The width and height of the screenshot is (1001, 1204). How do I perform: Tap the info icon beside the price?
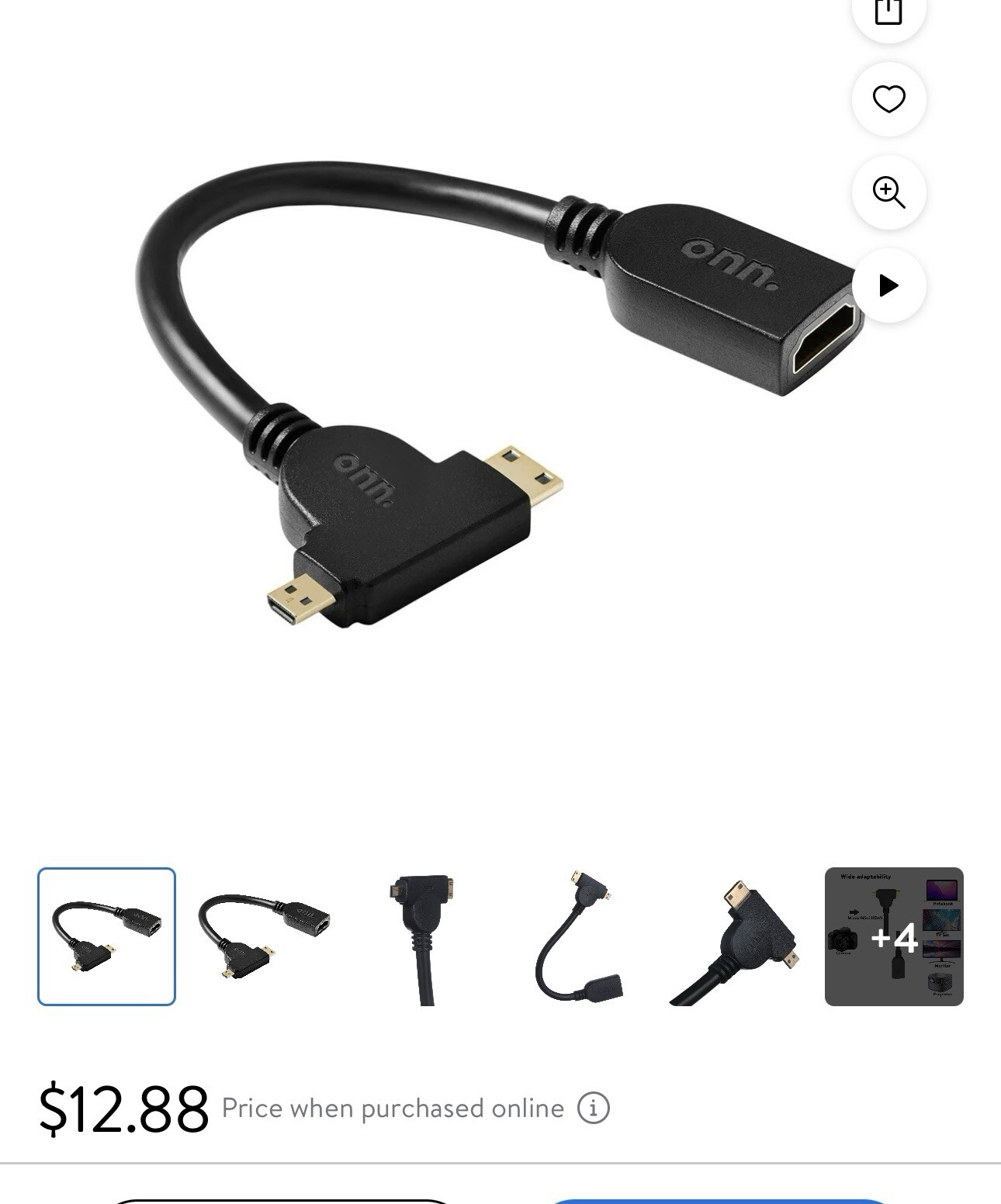(594, 1108)
